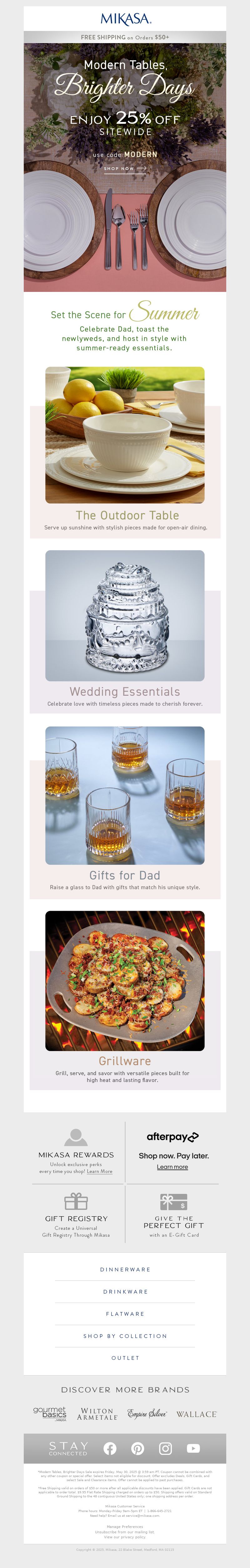The height and width of the screenshot is (1568, 250).
Task: Visit the Outlet section
Action: pyautogui.click(x=125, y=1358)
